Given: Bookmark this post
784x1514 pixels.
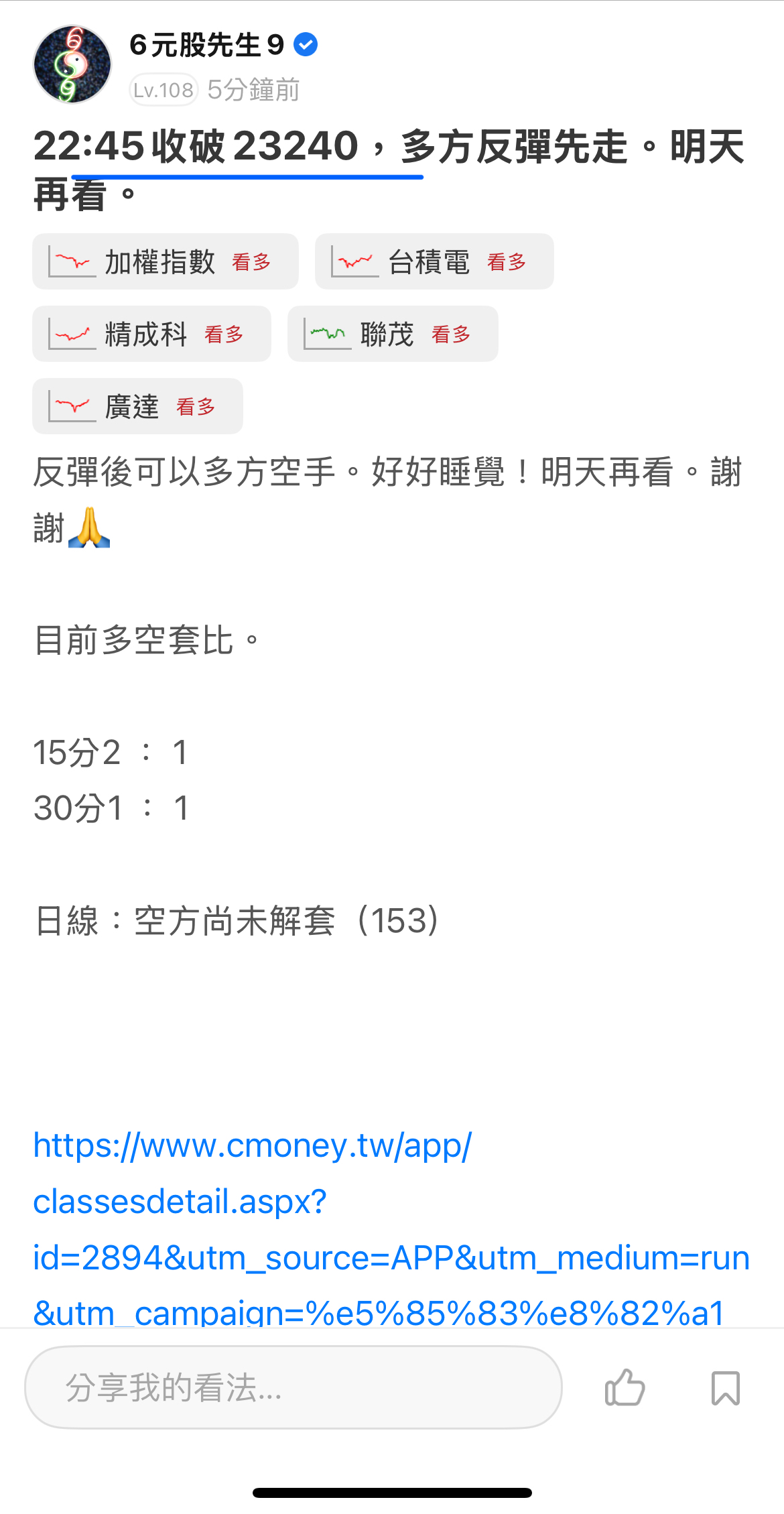Looking at the screenshot, I should coord(726,1387).
